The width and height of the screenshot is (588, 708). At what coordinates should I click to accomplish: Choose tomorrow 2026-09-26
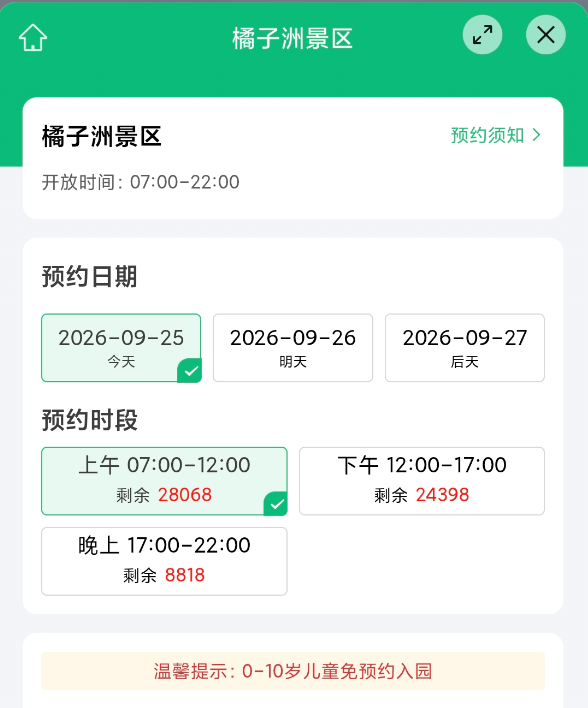coord(293,348)
